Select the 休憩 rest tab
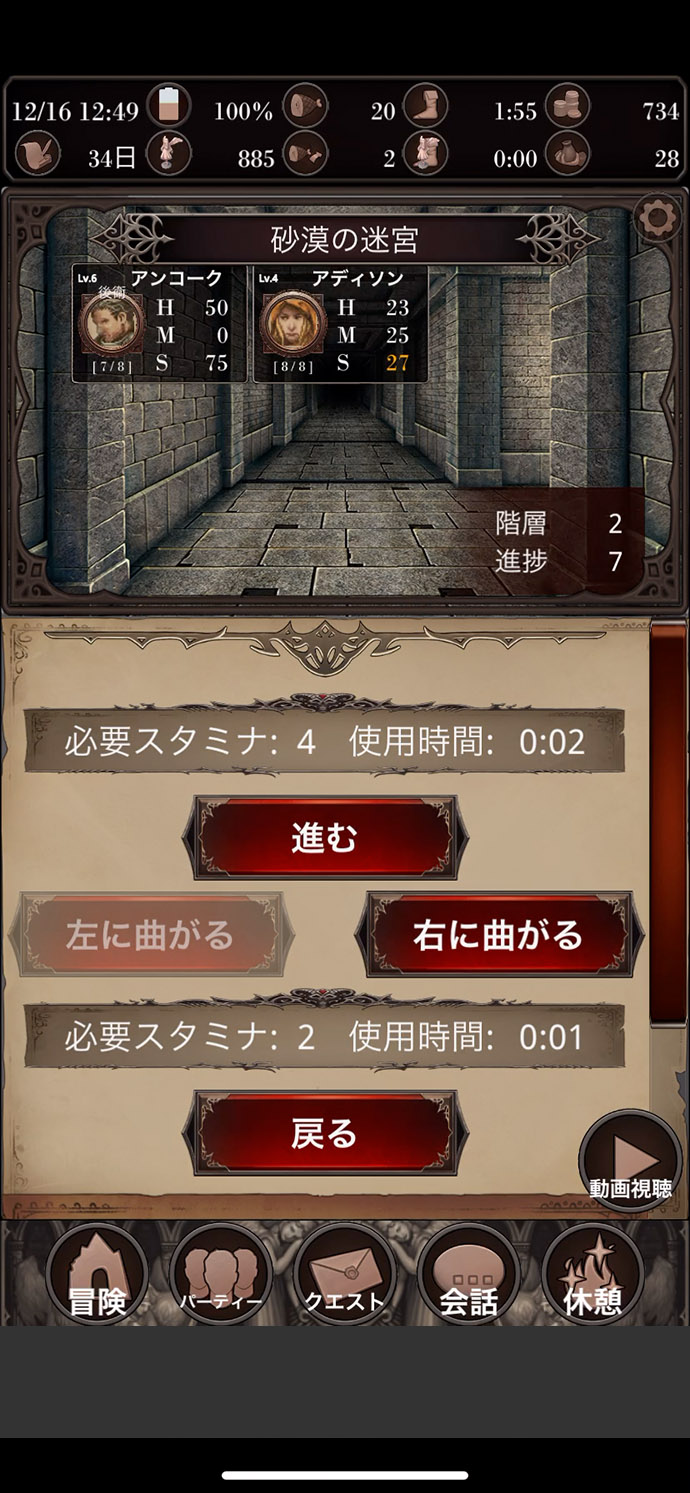690x1493 pixels. click(x=591, y=1275)
